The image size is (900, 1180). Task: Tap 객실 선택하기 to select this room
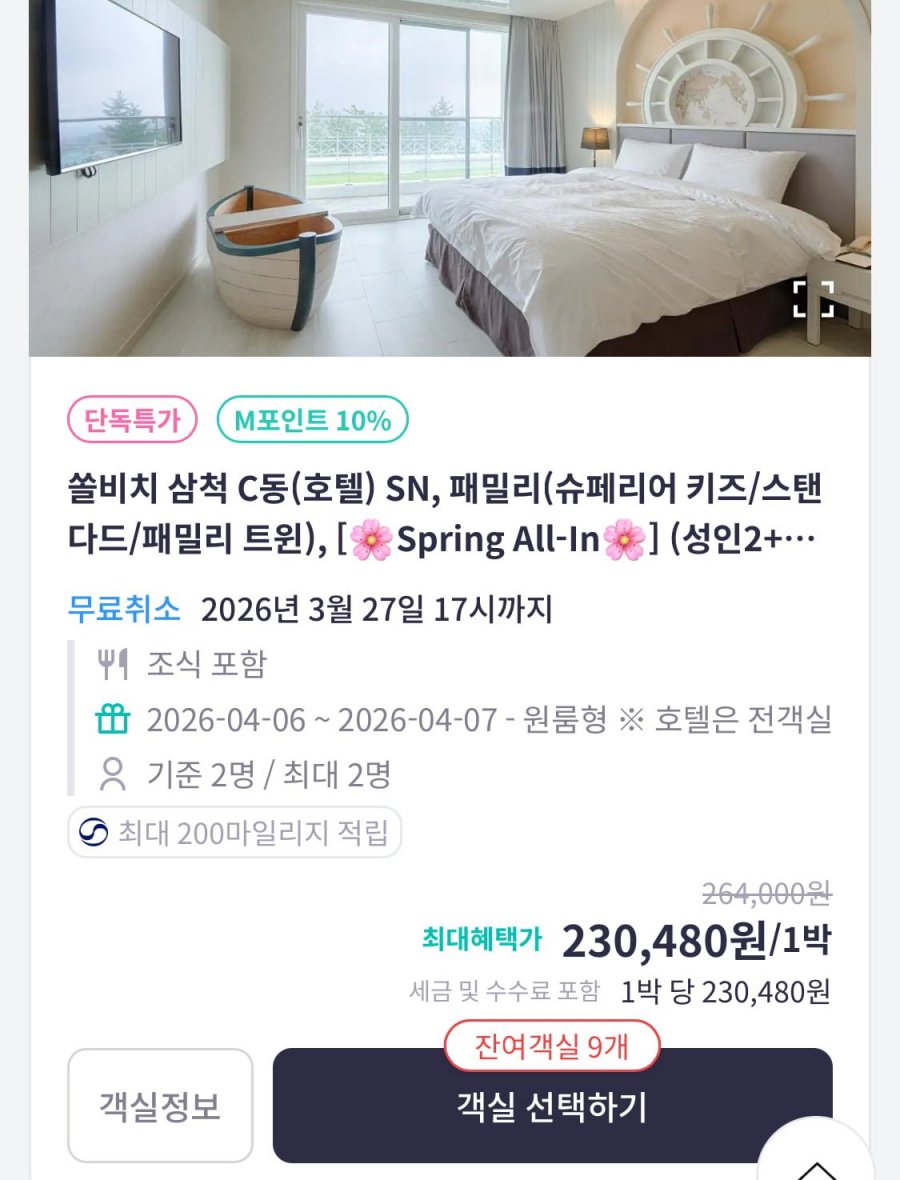pyautogui.click(x=552, y=1108)
